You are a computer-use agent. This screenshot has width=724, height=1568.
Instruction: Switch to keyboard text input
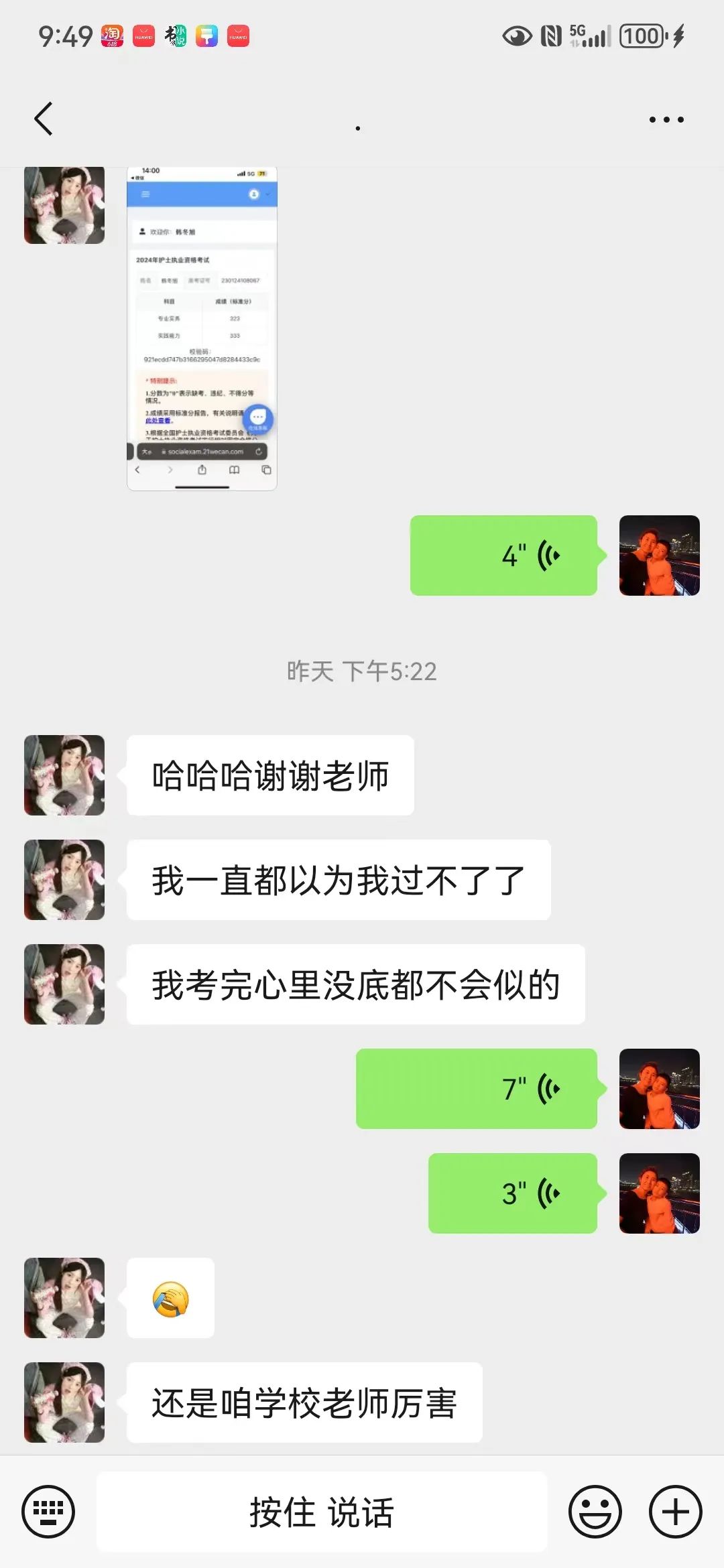tap(48, 1512)
